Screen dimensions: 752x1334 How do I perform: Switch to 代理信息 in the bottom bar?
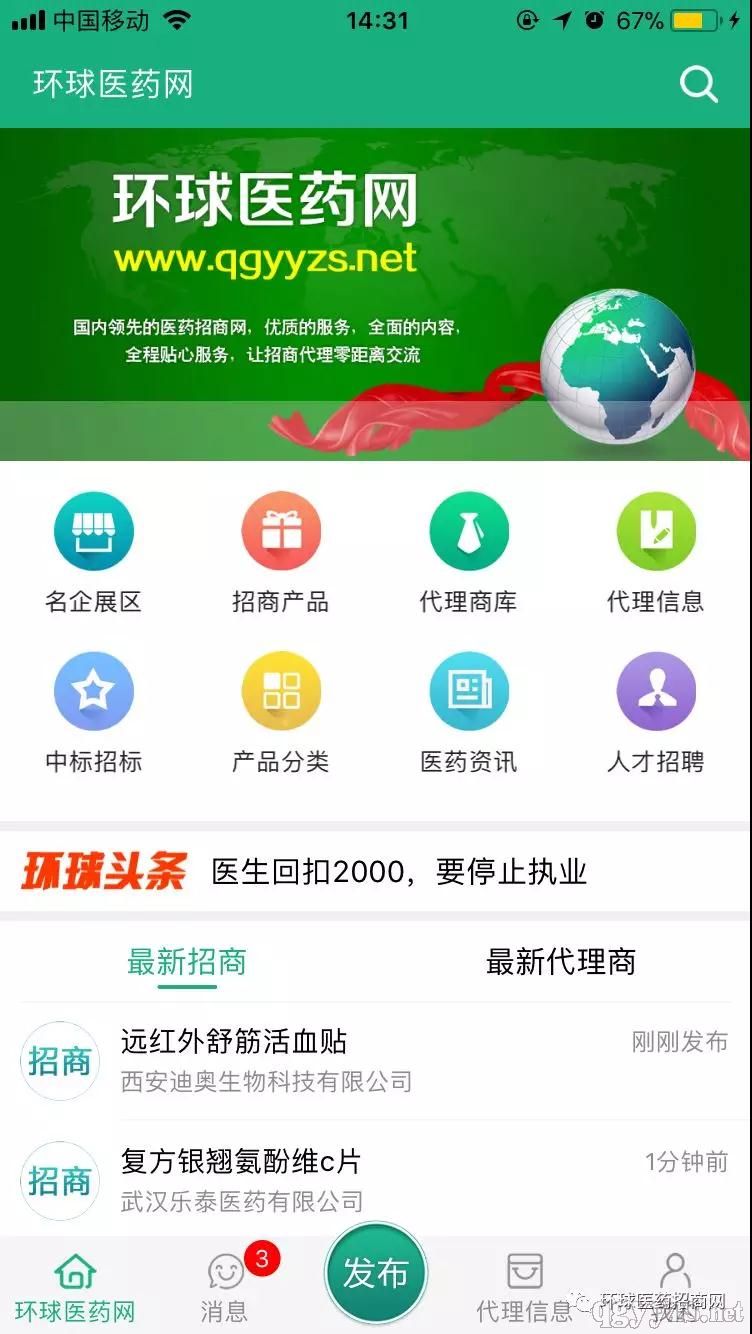point(525,1288)
